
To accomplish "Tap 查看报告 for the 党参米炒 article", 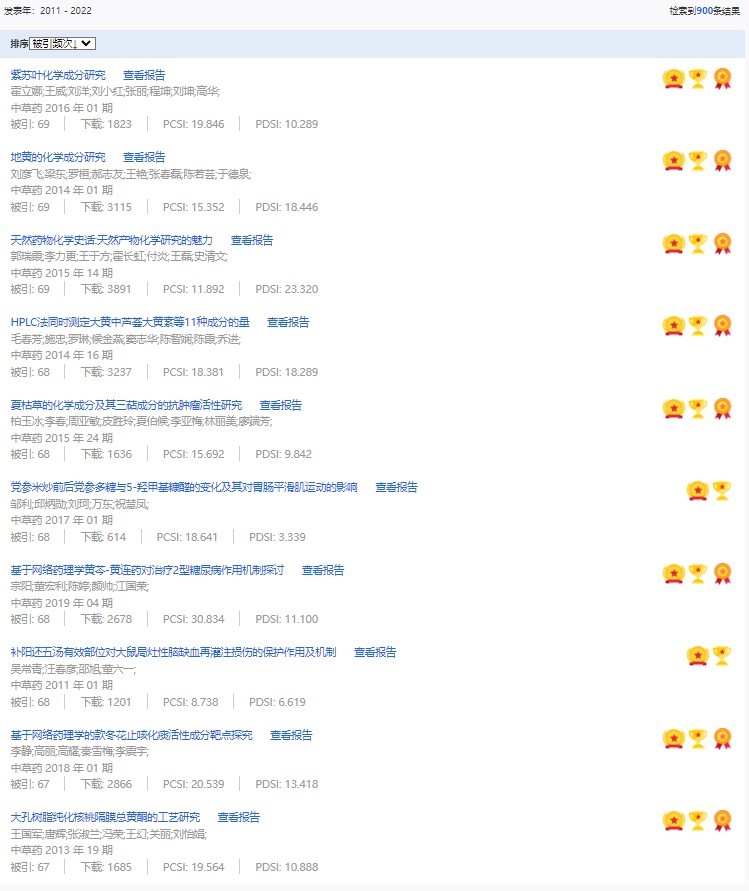I will [x=396, y=487].
